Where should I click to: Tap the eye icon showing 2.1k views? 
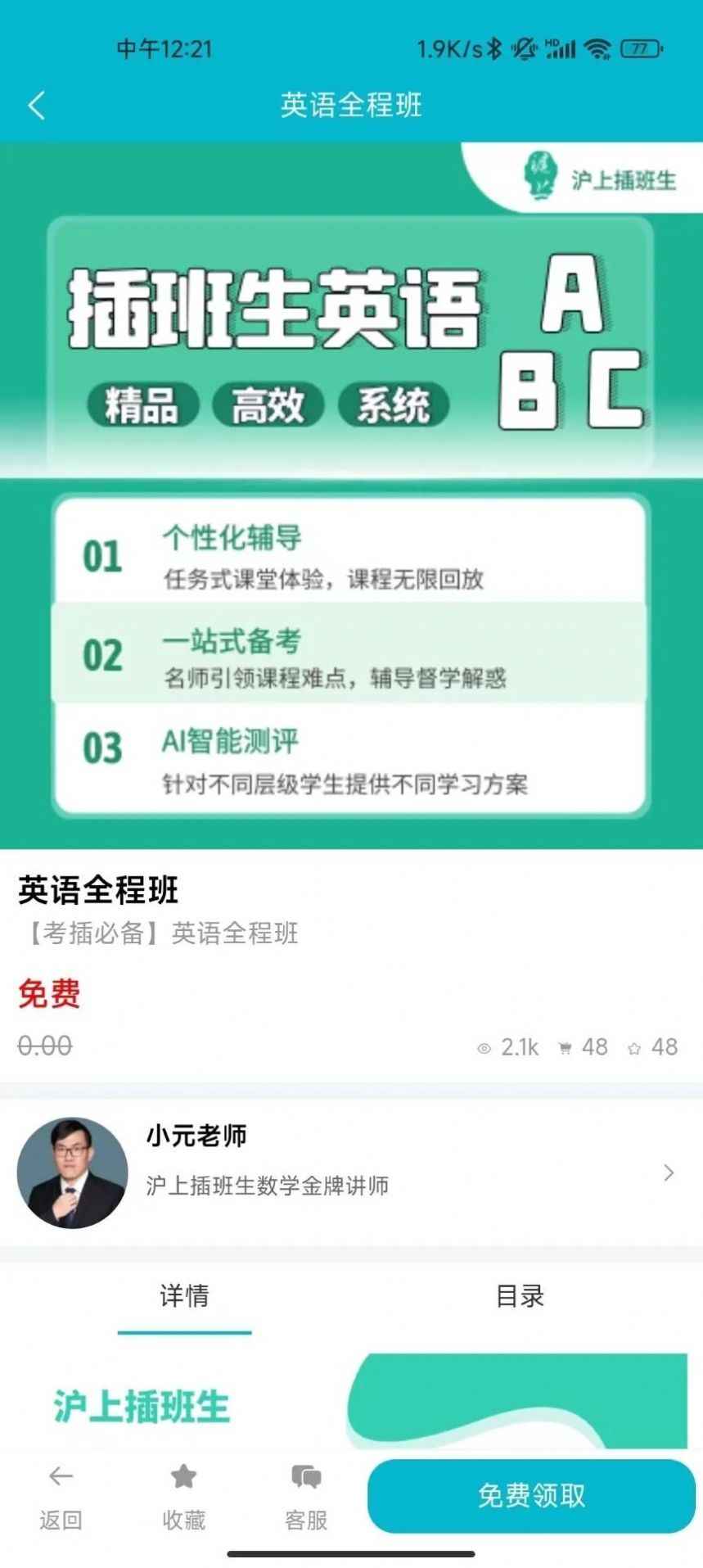coord(483,1046)
